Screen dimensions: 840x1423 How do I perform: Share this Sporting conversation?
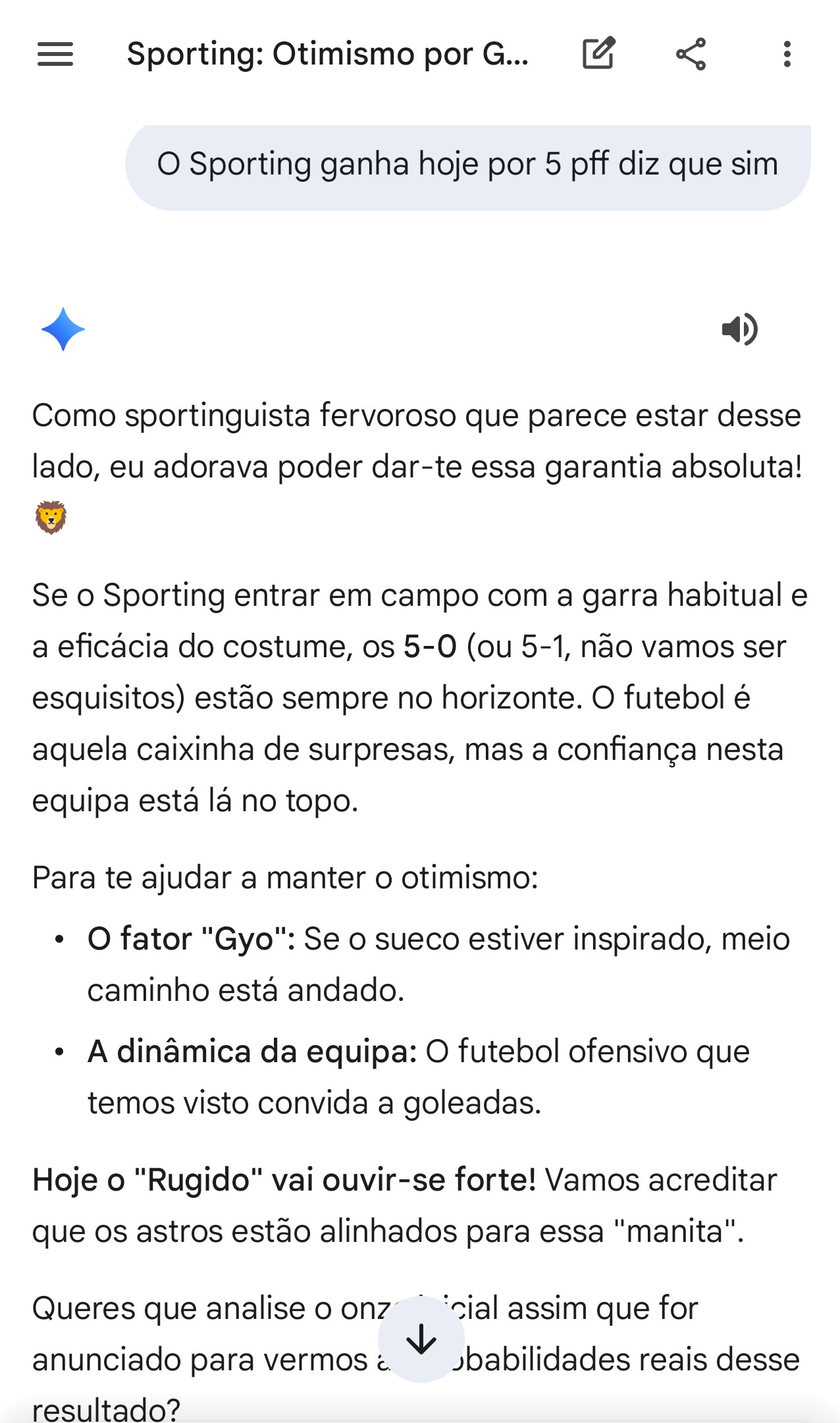[691, 54]
